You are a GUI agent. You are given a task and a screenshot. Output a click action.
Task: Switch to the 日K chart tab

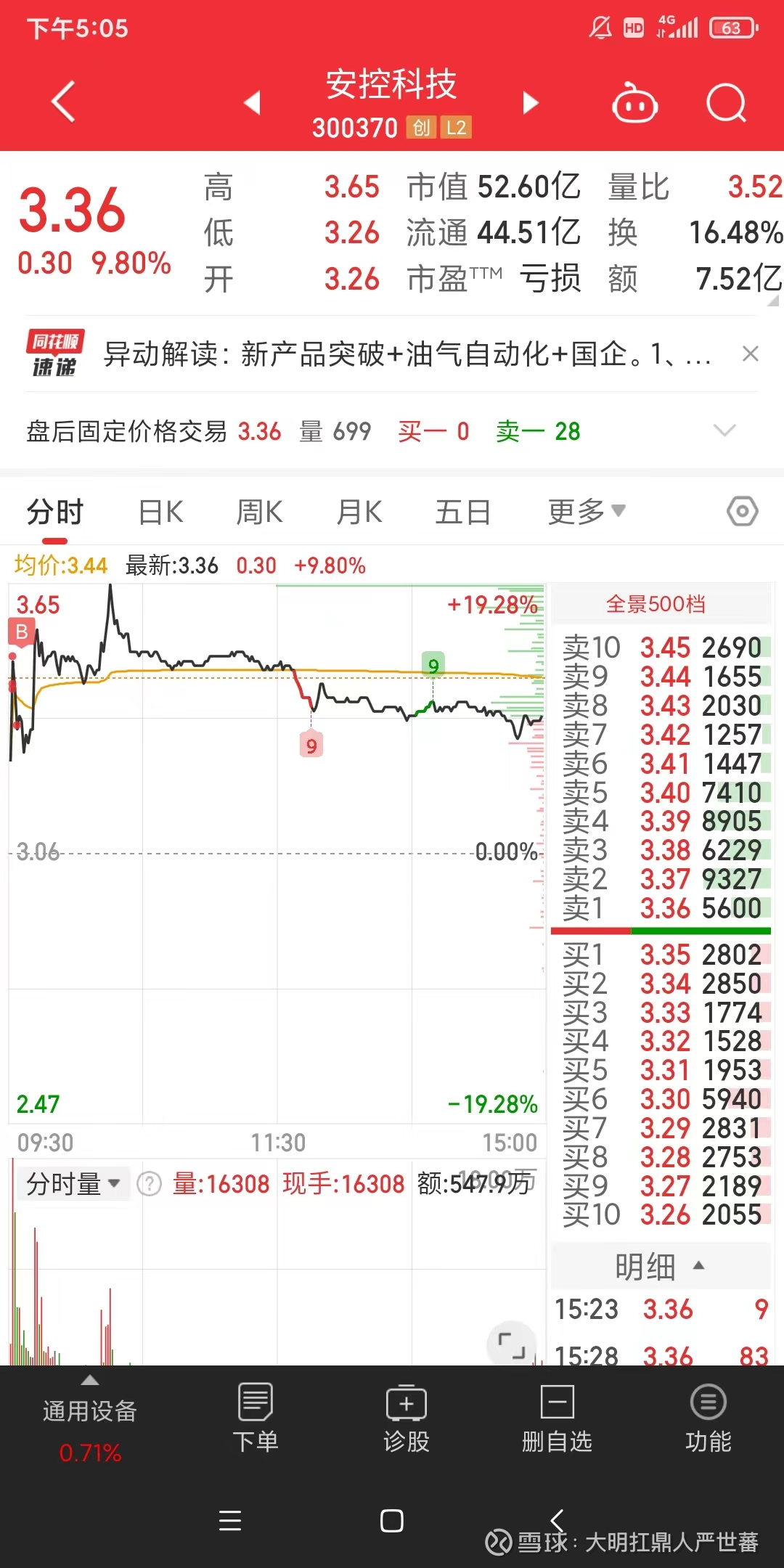[x=160, y=512]
